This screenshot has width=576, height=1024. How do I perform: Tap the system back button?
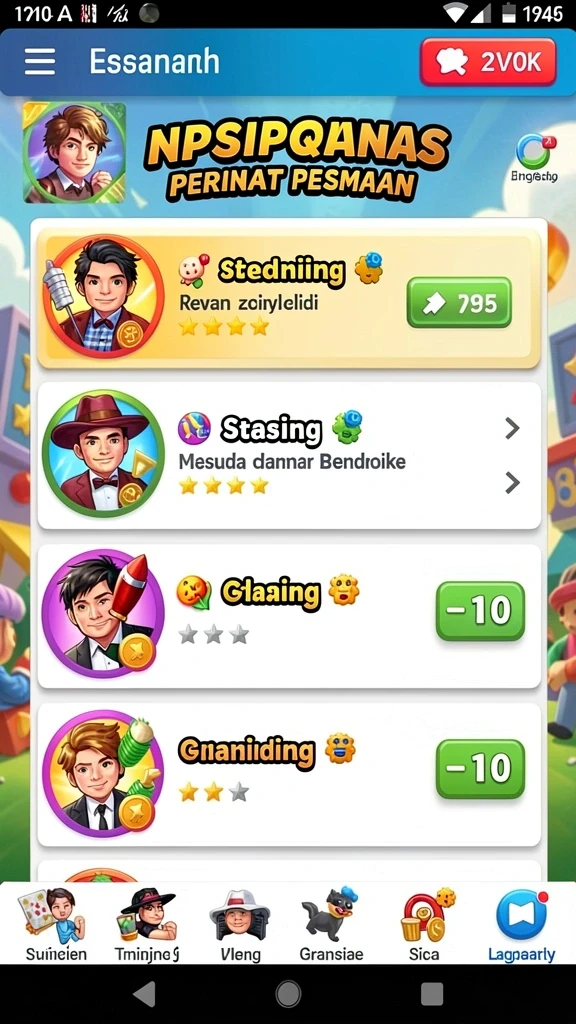(x=144, y=994)
